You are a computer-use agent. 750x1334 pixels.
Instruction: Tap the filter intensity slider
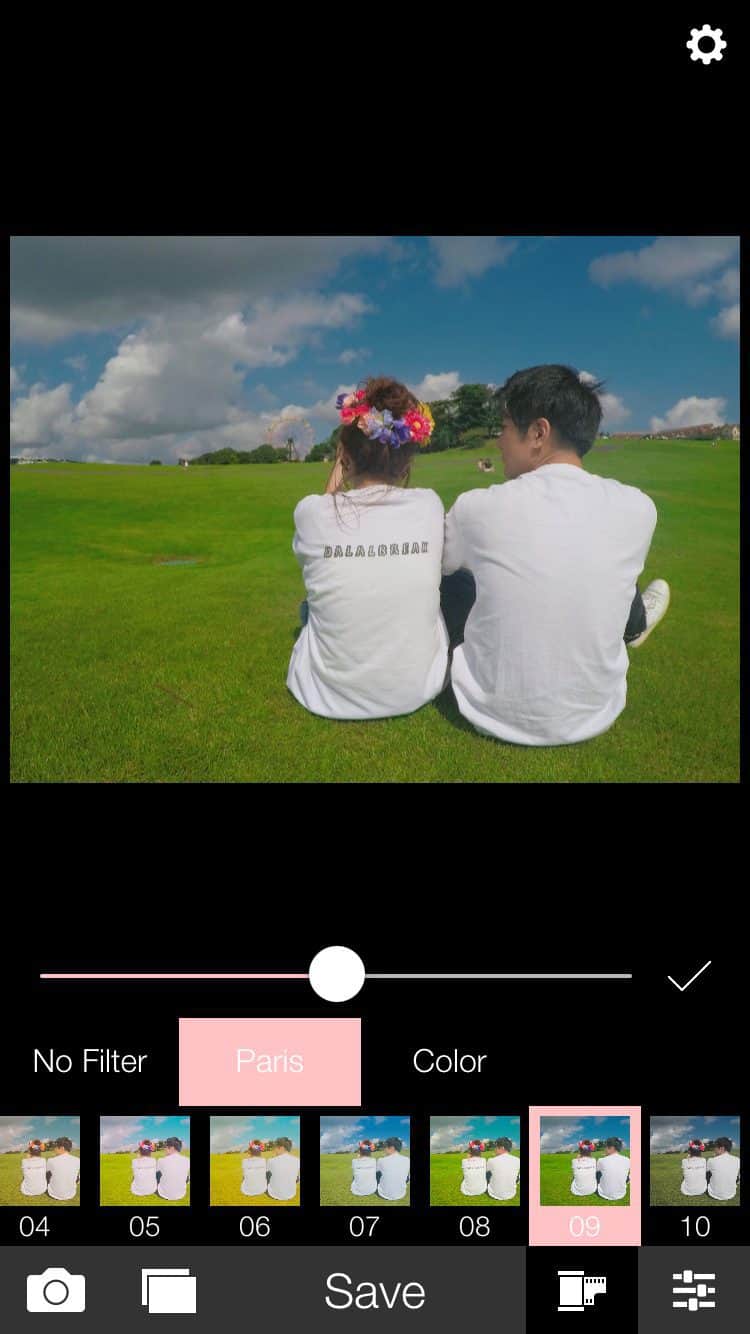tap(337, 975)
